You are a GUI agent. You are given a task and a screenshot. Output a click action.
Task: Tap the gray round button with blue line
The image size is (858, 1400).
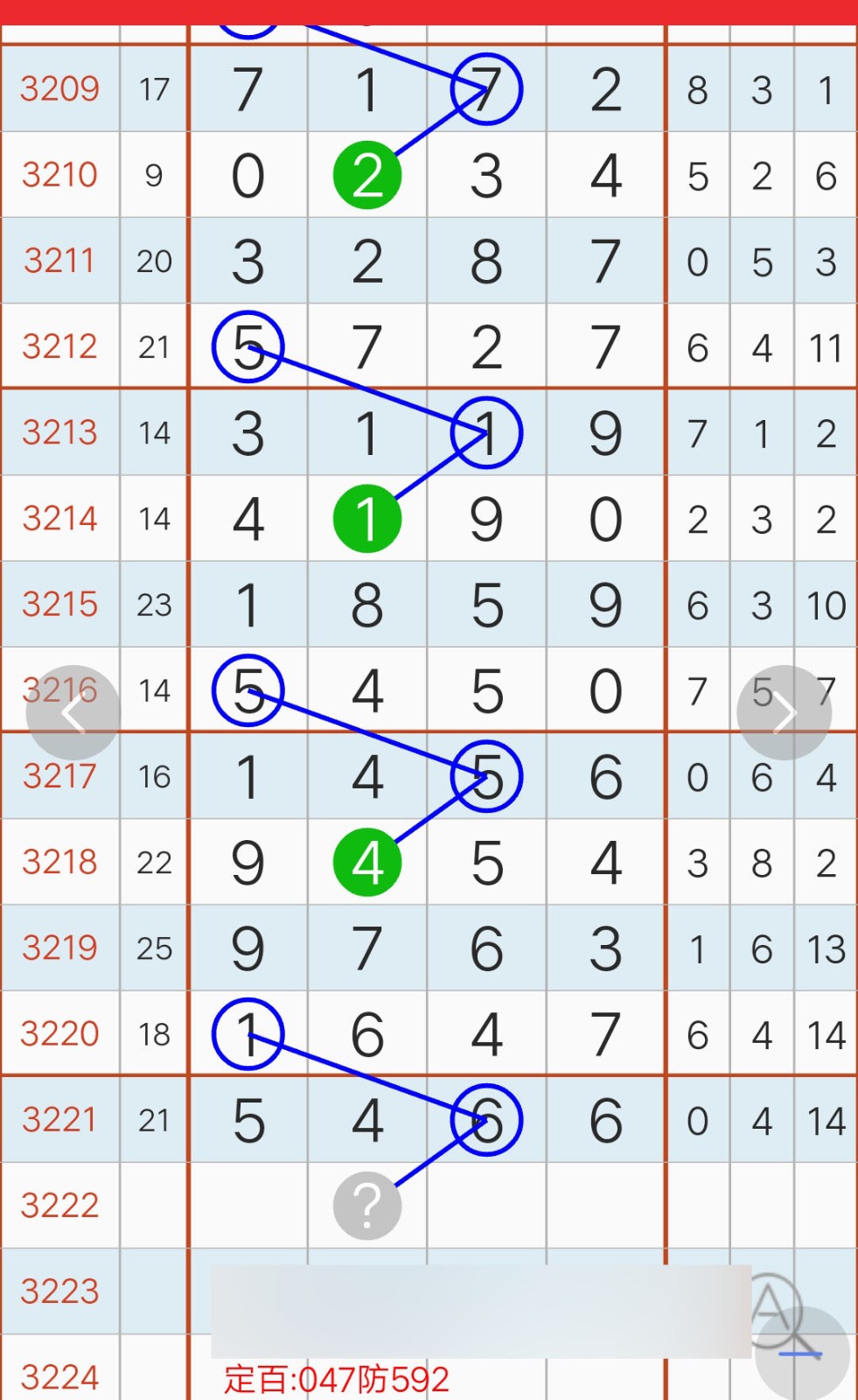click(802, 1354)
